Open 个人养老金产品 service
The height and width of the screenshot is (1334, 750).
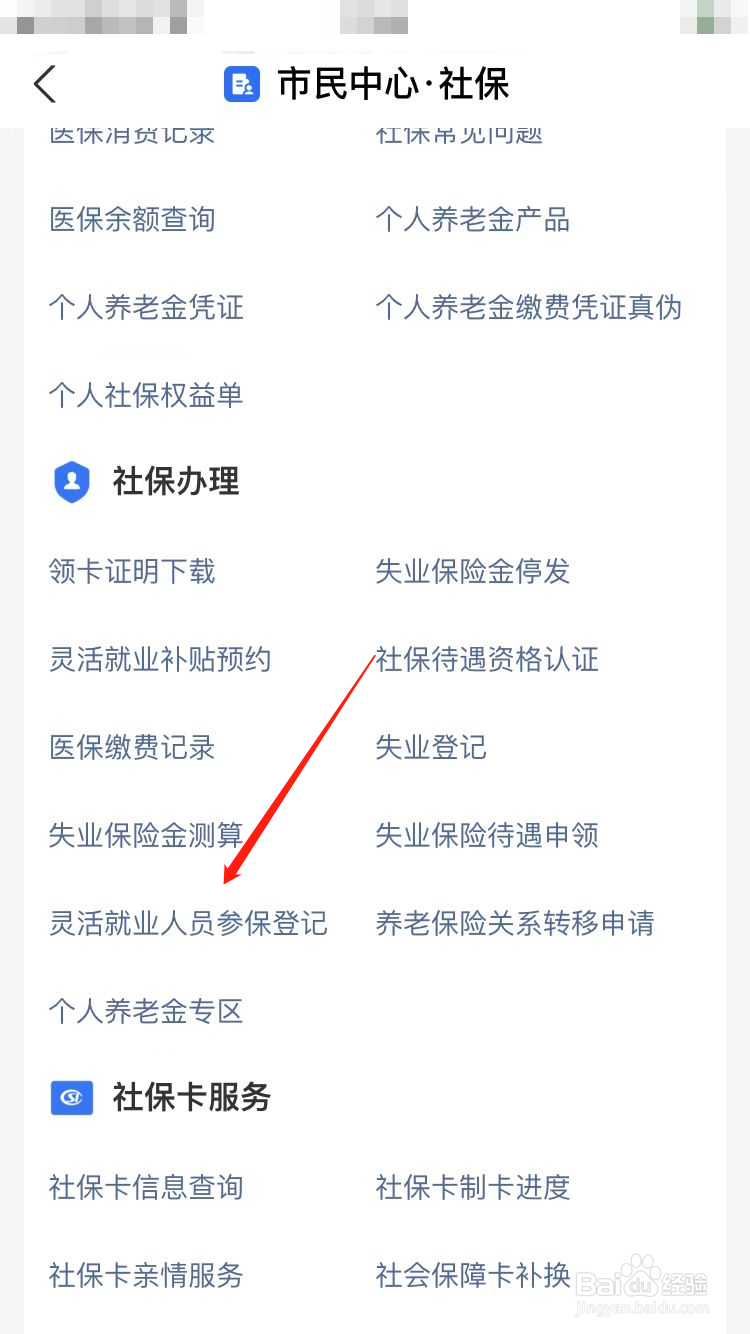(x=472, y=220)
